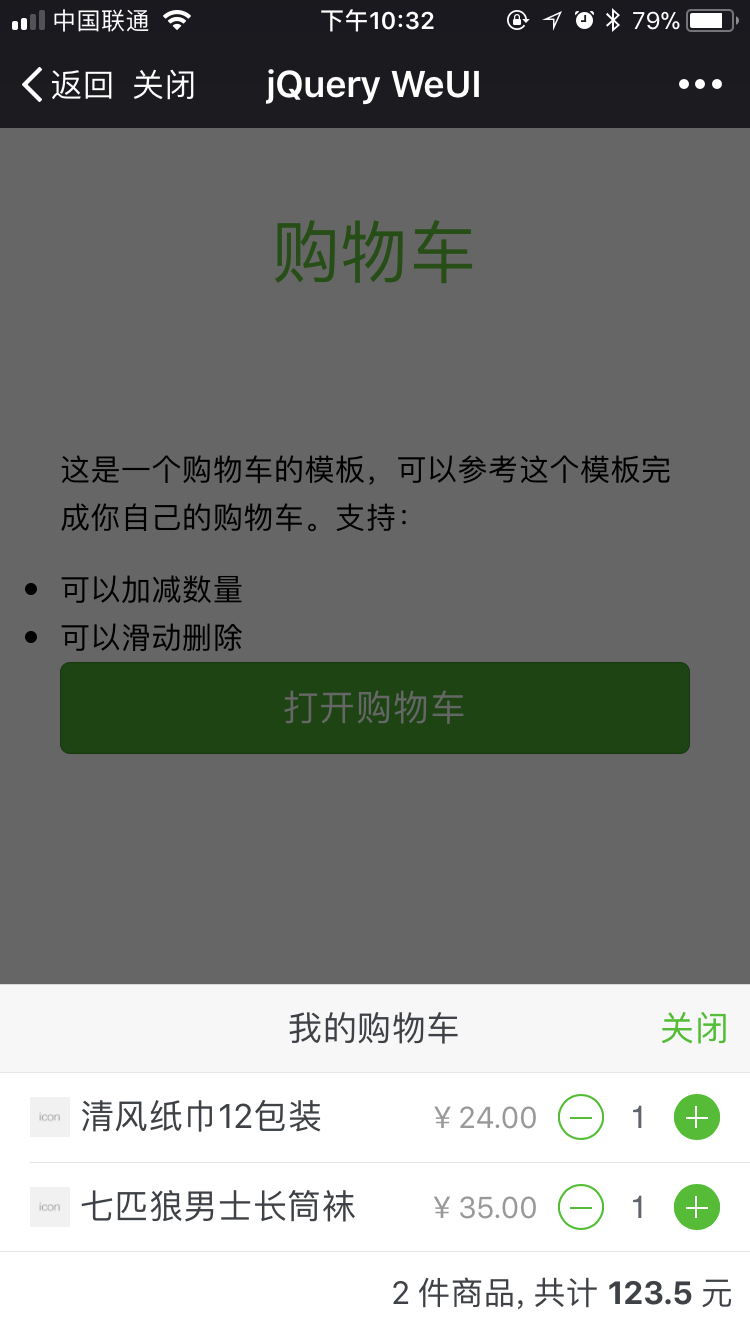Image resolution: width=750 pixels, height=1334 pixels.
Task: Close the cart panel via green 关闭
Action: pos(693,1028)
